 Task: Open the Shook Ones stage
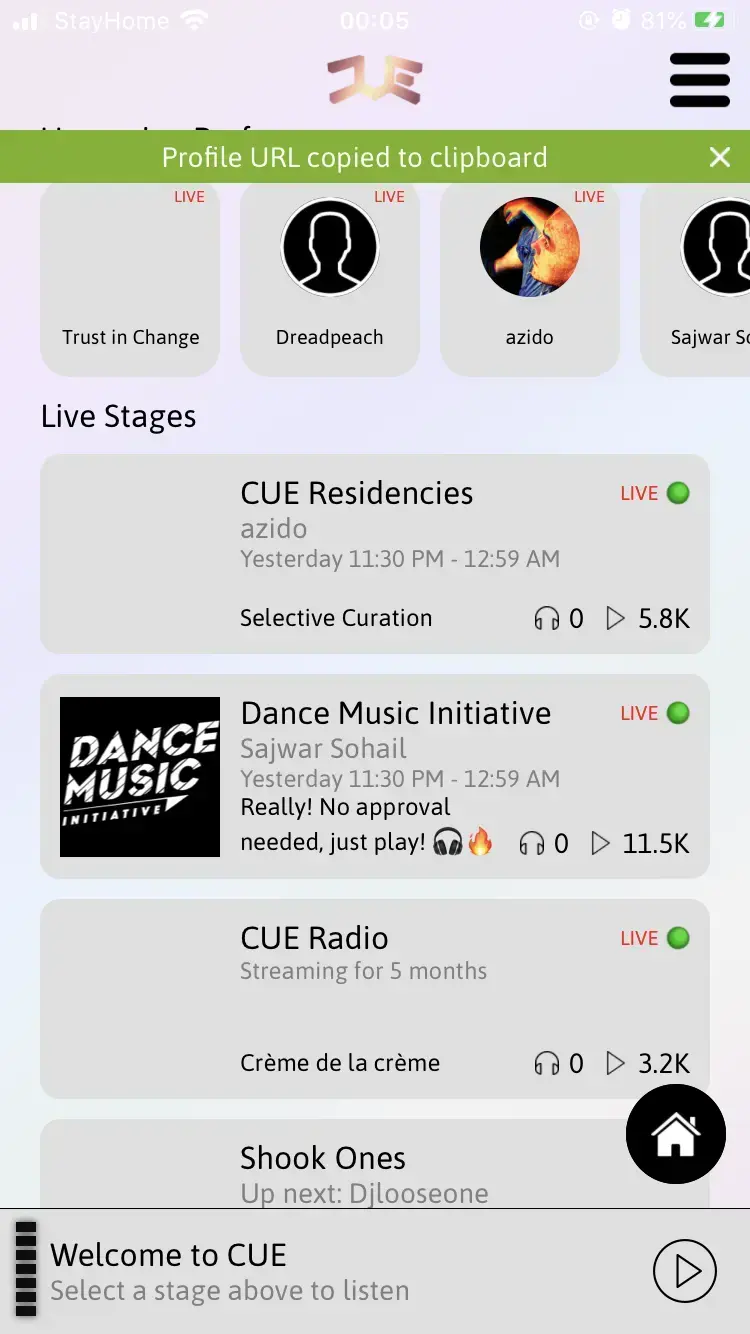pos(375,1163)
